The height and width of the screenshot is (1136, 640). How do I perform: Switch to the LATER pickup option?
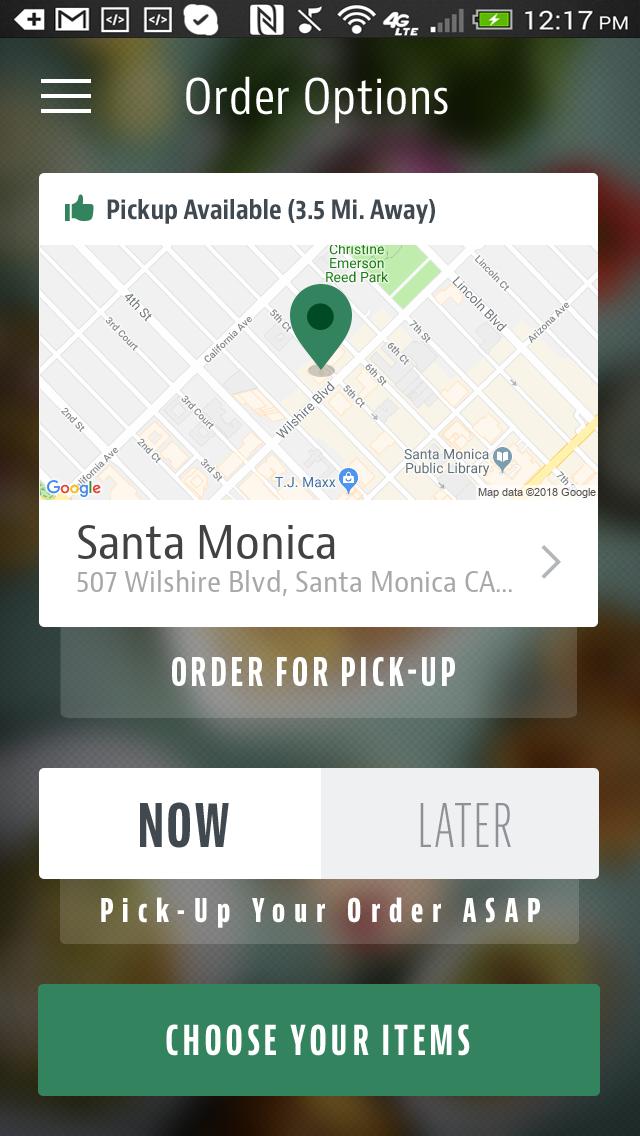pyautogui.click(x=460, y=824)
